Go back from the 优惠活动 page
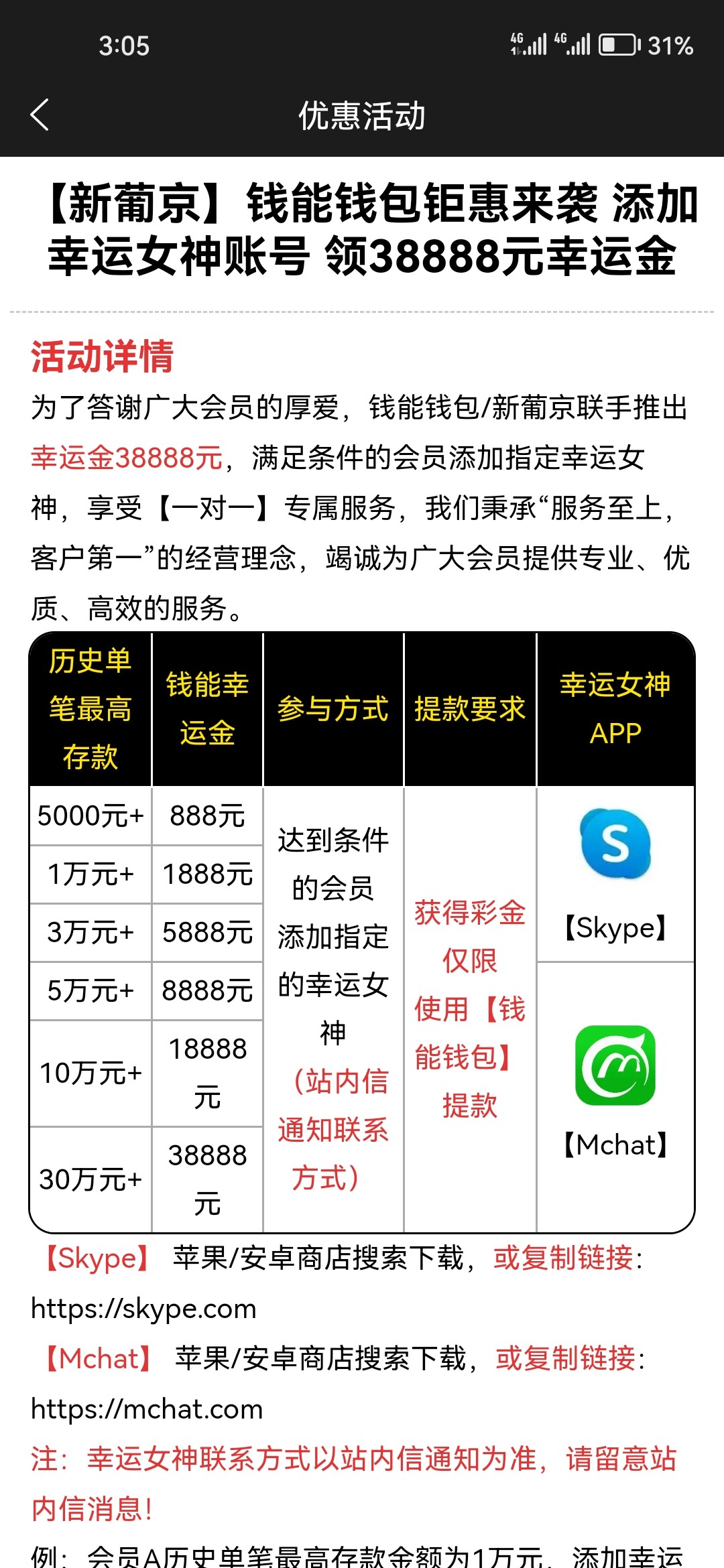This screenshot has height=1568, width=724. click(x=40, y=115)
